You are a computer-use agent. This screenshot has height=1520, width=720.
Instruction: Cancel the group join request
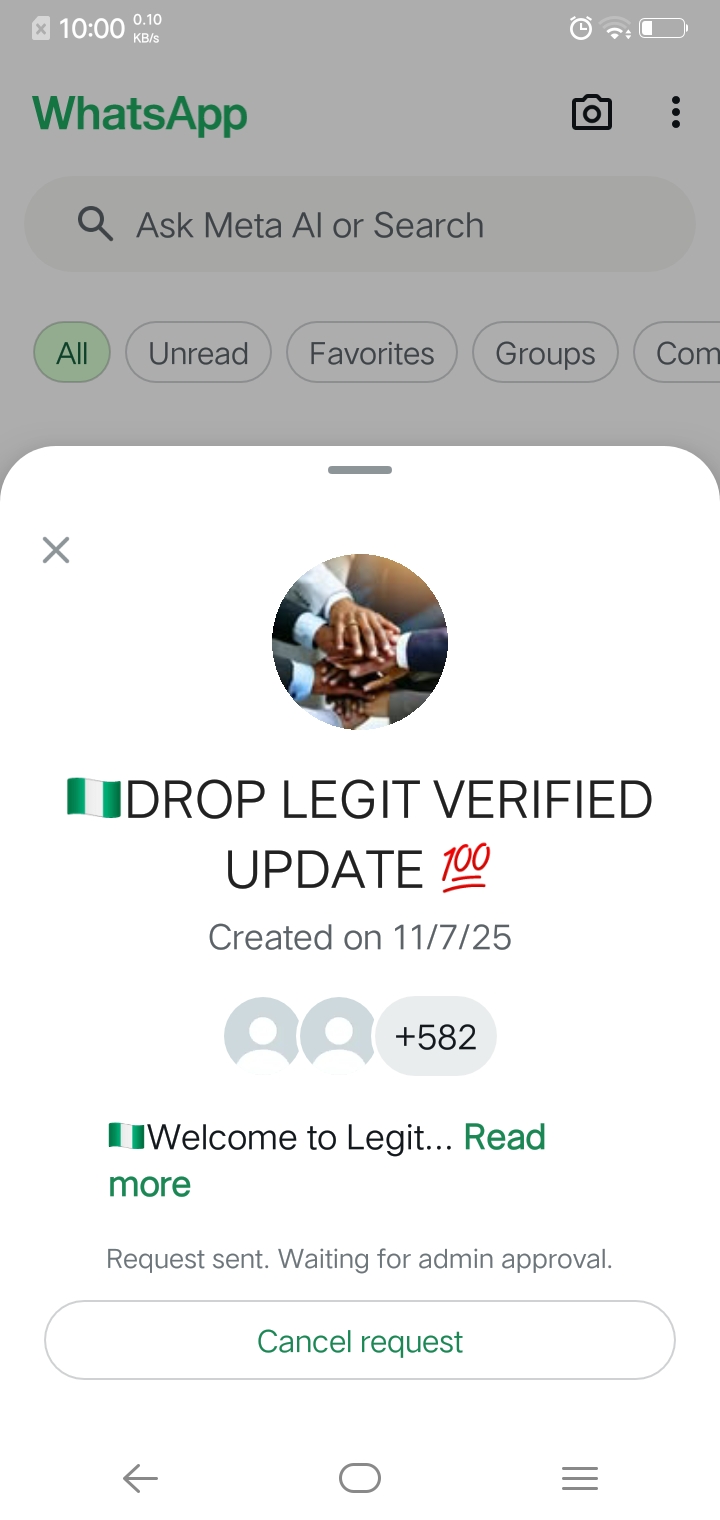pyautogui.click(x=360, y=1341)
